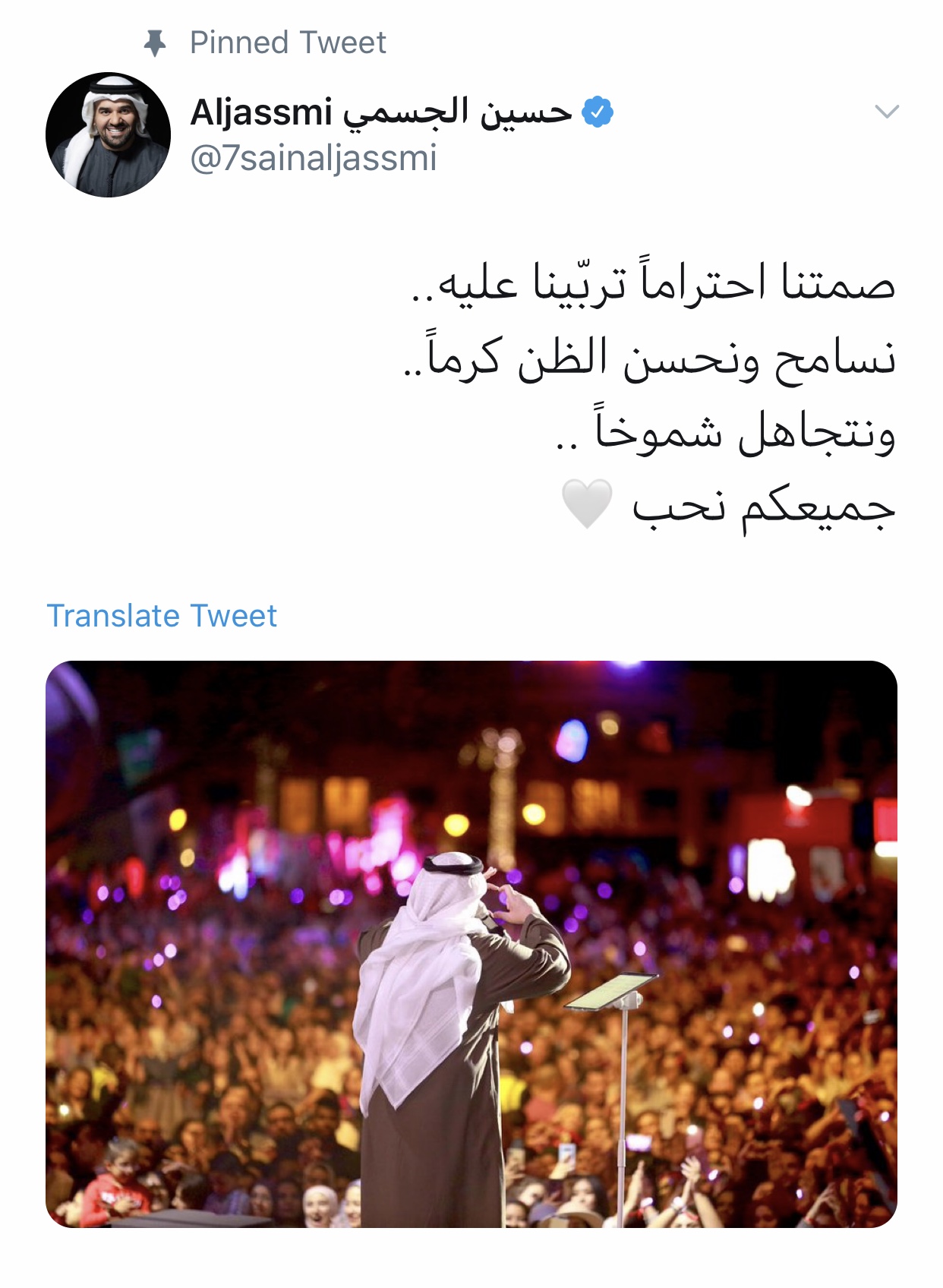Open Aljassmi's profile picture
Screen dimensions: 943x1288
point(108,135)
